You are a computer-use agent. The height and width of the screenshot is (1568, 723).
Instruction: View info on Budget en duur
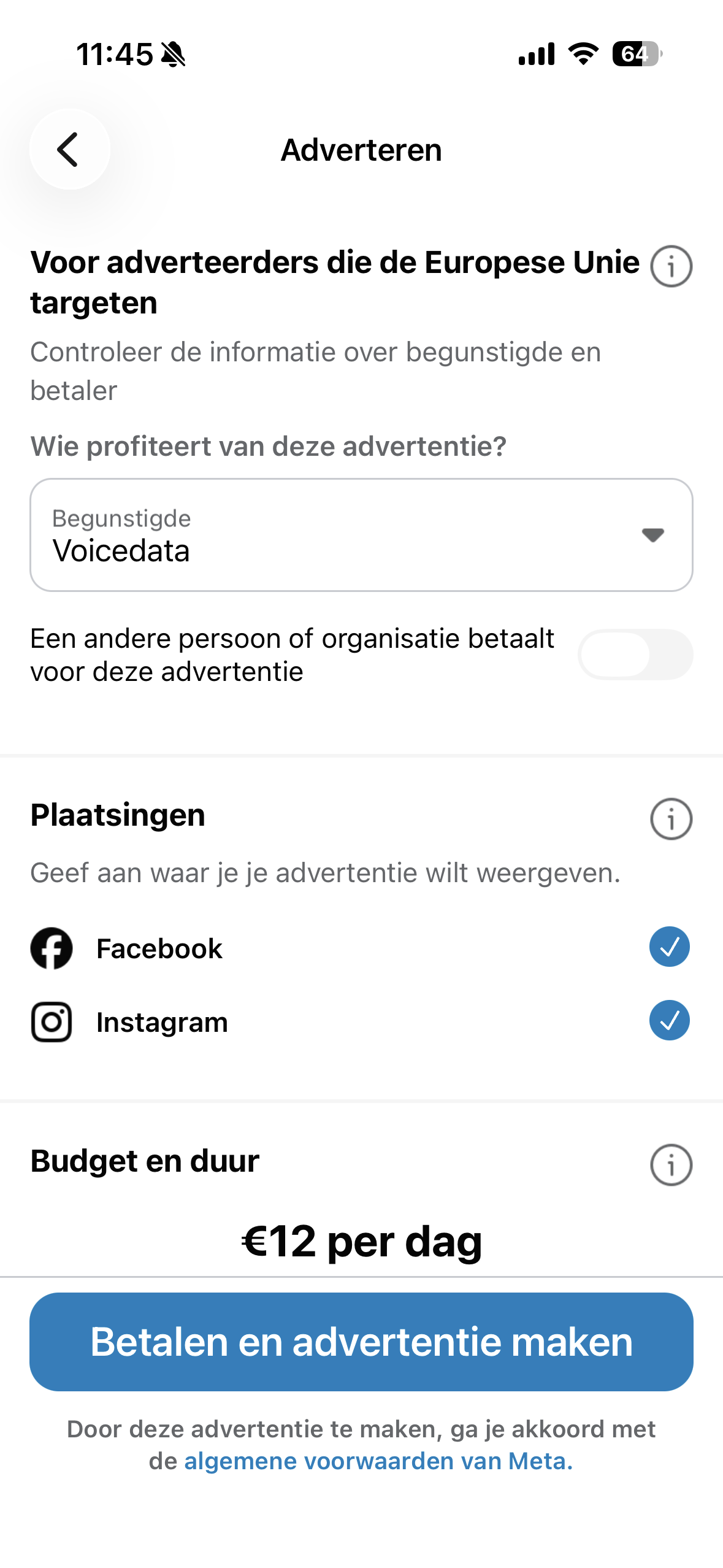671,1164
